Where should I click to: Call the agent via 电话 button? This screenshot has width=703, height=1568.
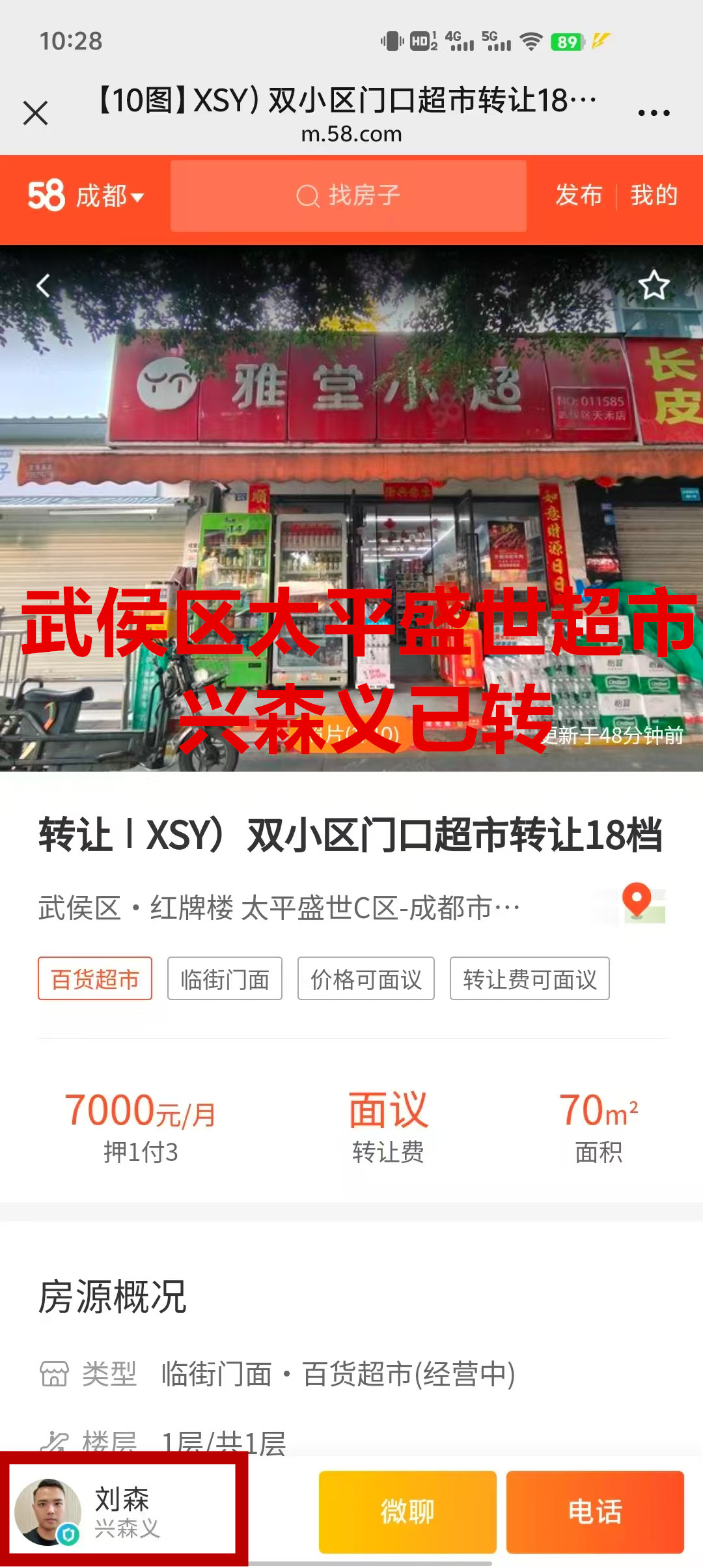(x=595, y=1511)
